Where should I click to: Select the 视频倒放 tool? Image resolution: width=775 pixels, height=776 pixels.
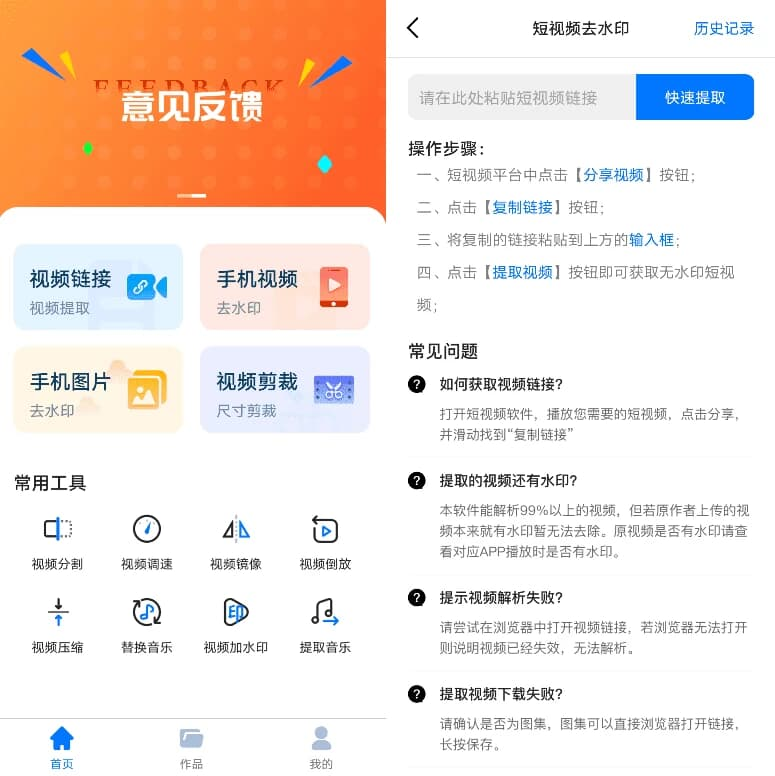tap(325, 540)
